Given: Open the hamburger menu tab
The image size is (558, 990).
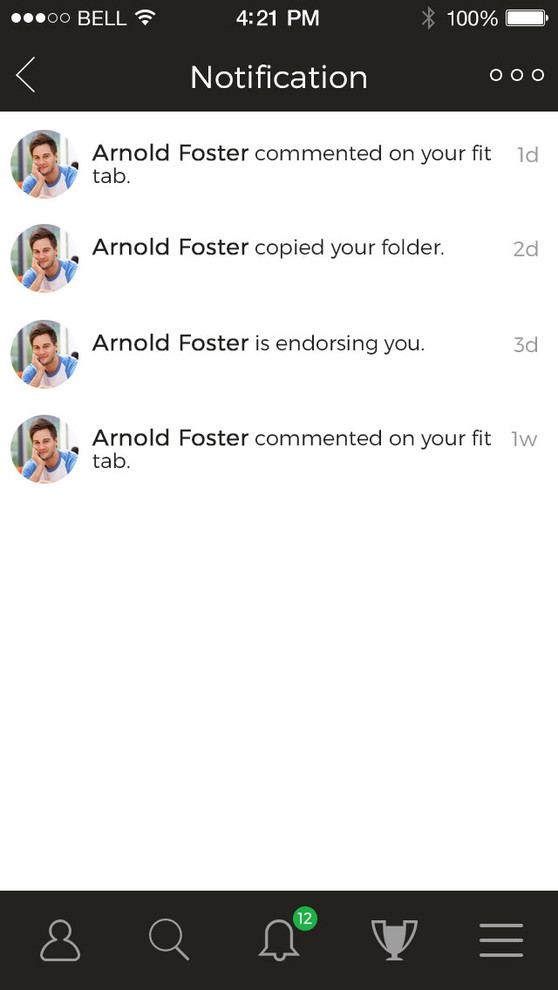Looking at the screenshot, I should [501, 940].
